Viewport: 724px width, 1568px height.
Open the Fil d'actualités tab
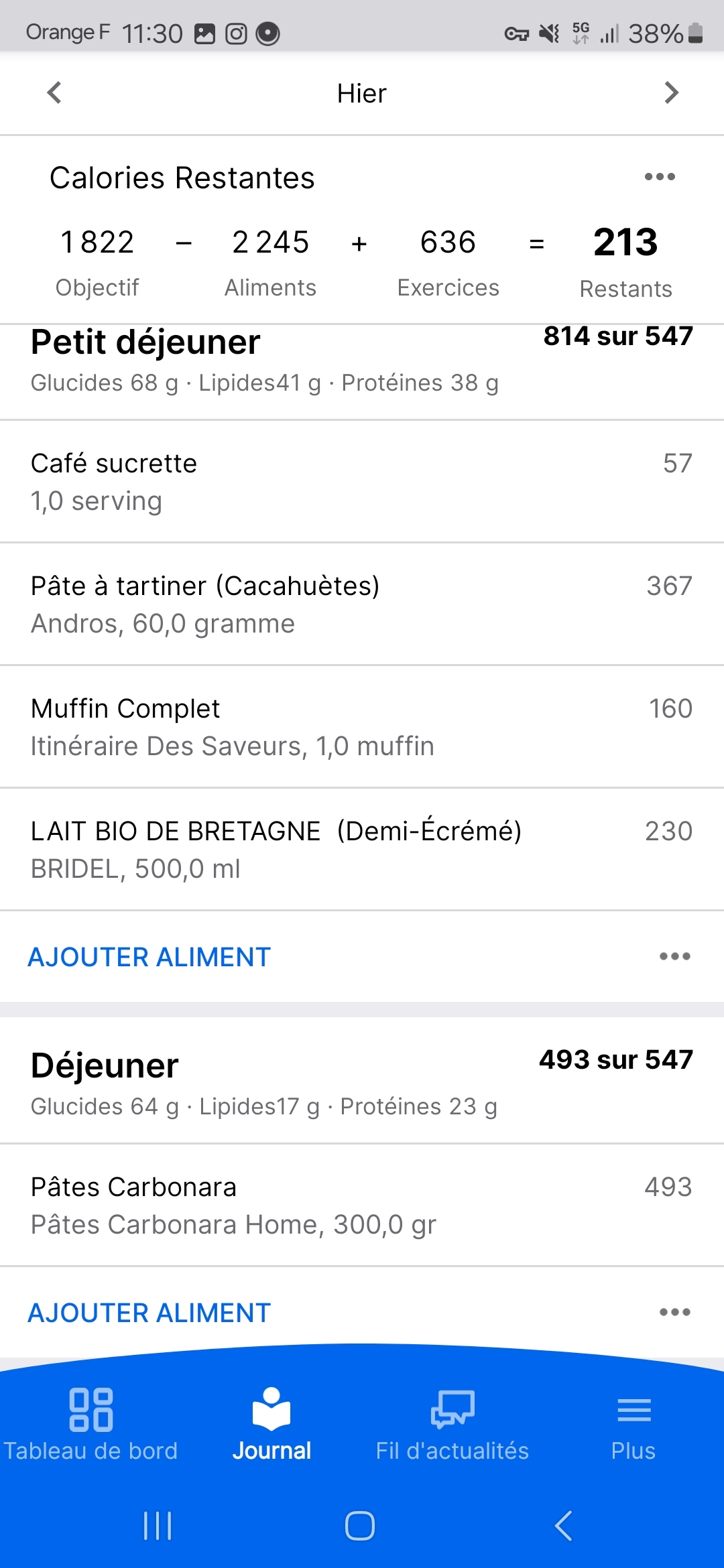pyautogui.click(x=452, y=1423)
